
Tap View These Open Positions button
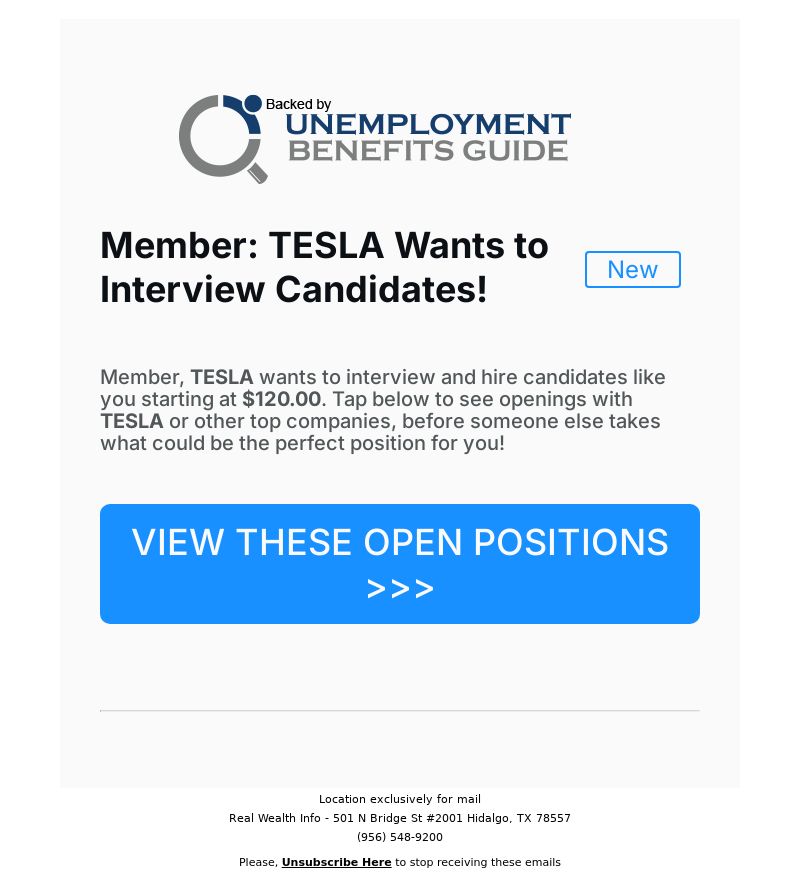[400, 564]
